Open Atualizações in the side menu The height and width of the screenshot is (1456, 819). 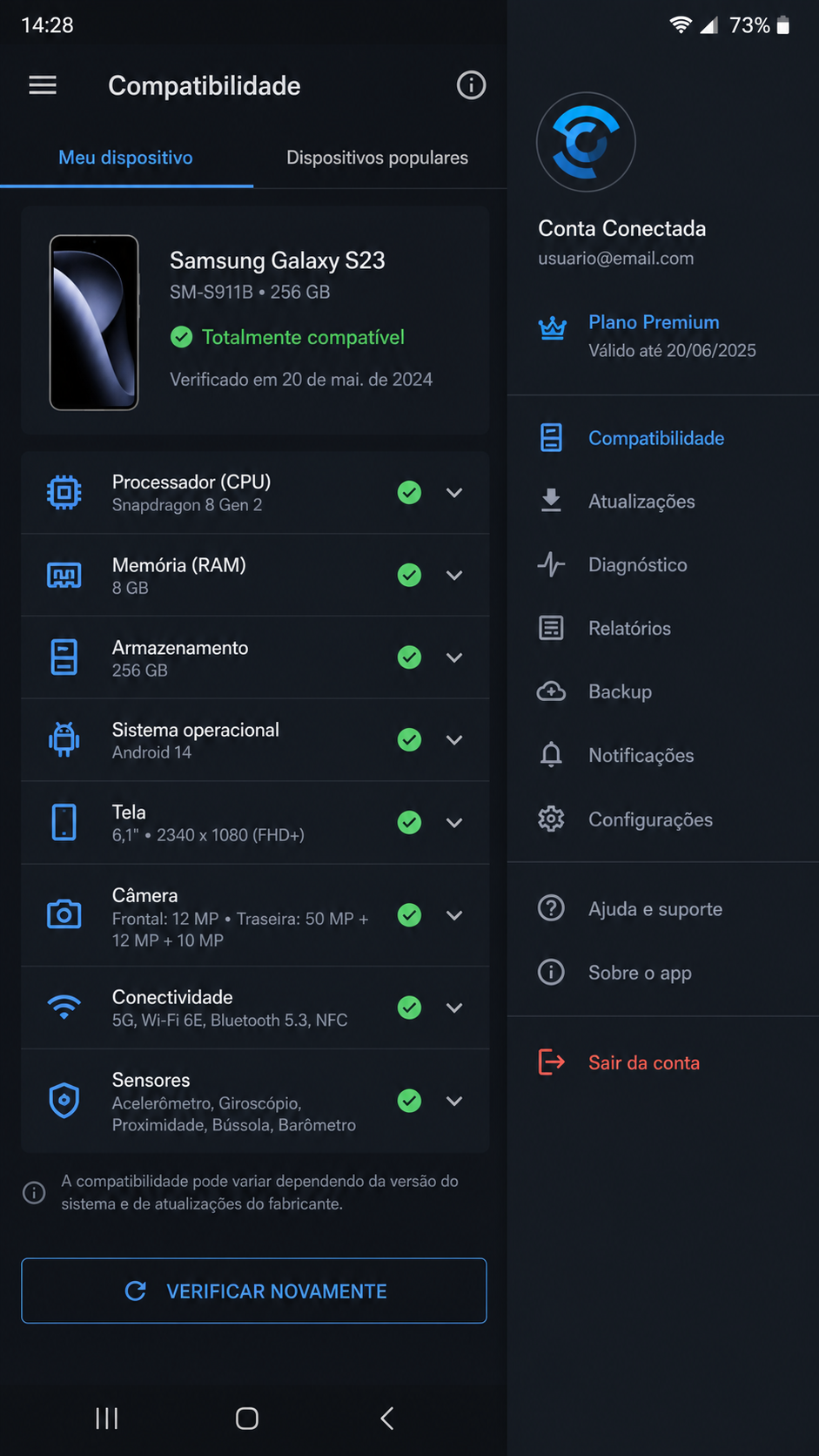pos(663,502)
